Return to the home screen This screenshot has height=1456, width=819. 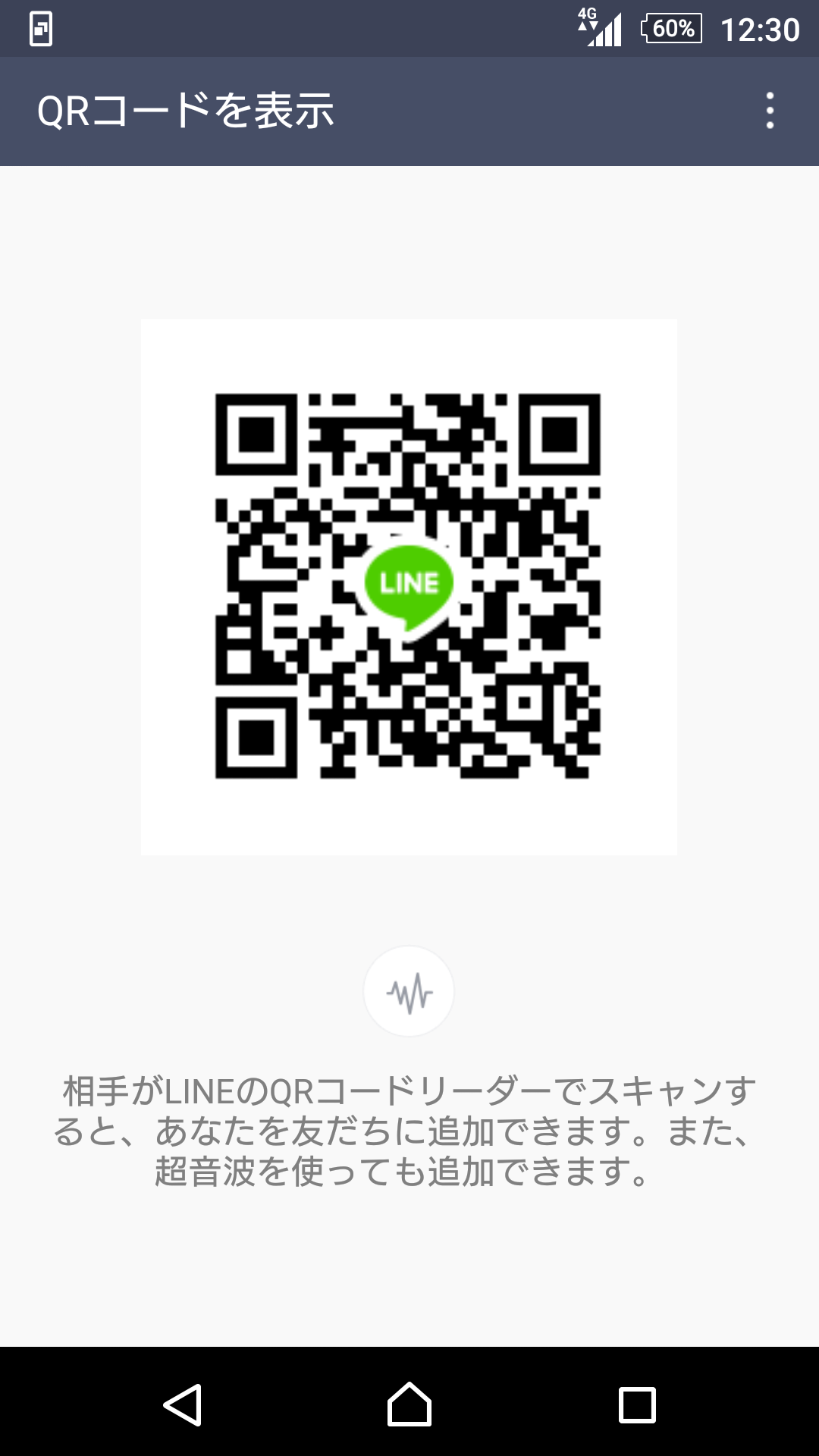coord(409,1404)
